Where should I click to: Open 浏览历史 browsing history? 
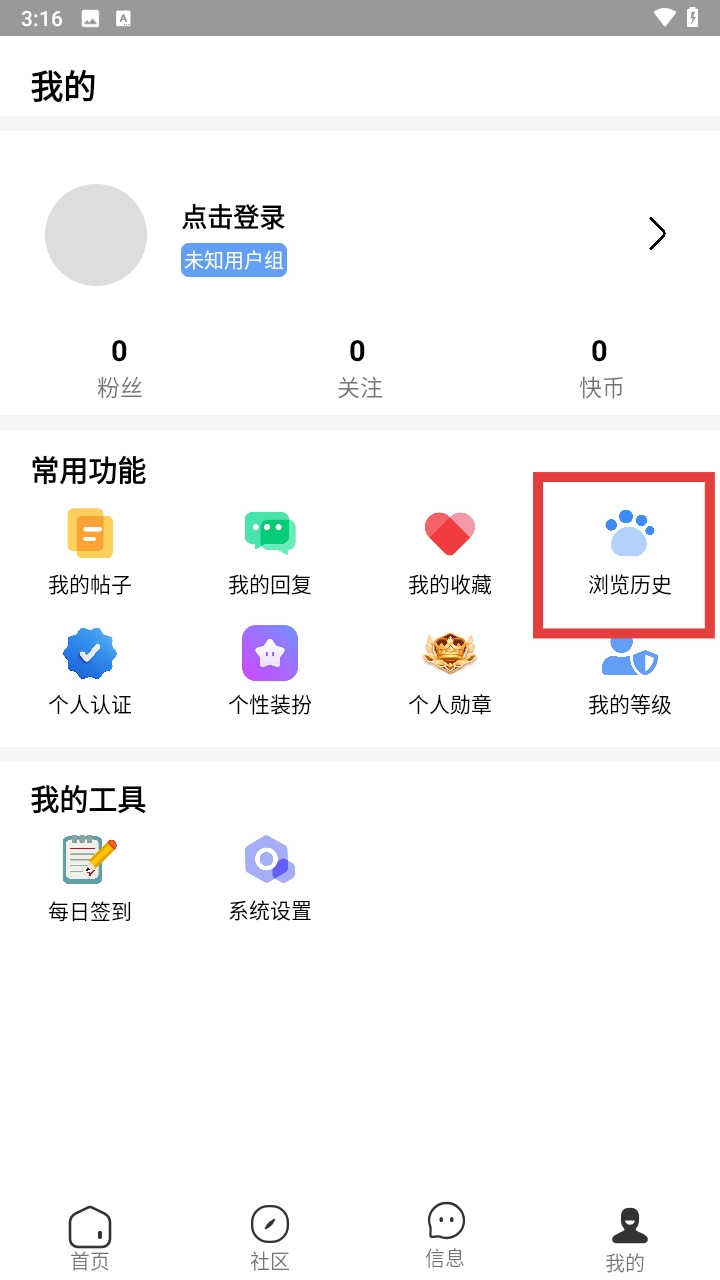tap(629, 551)
